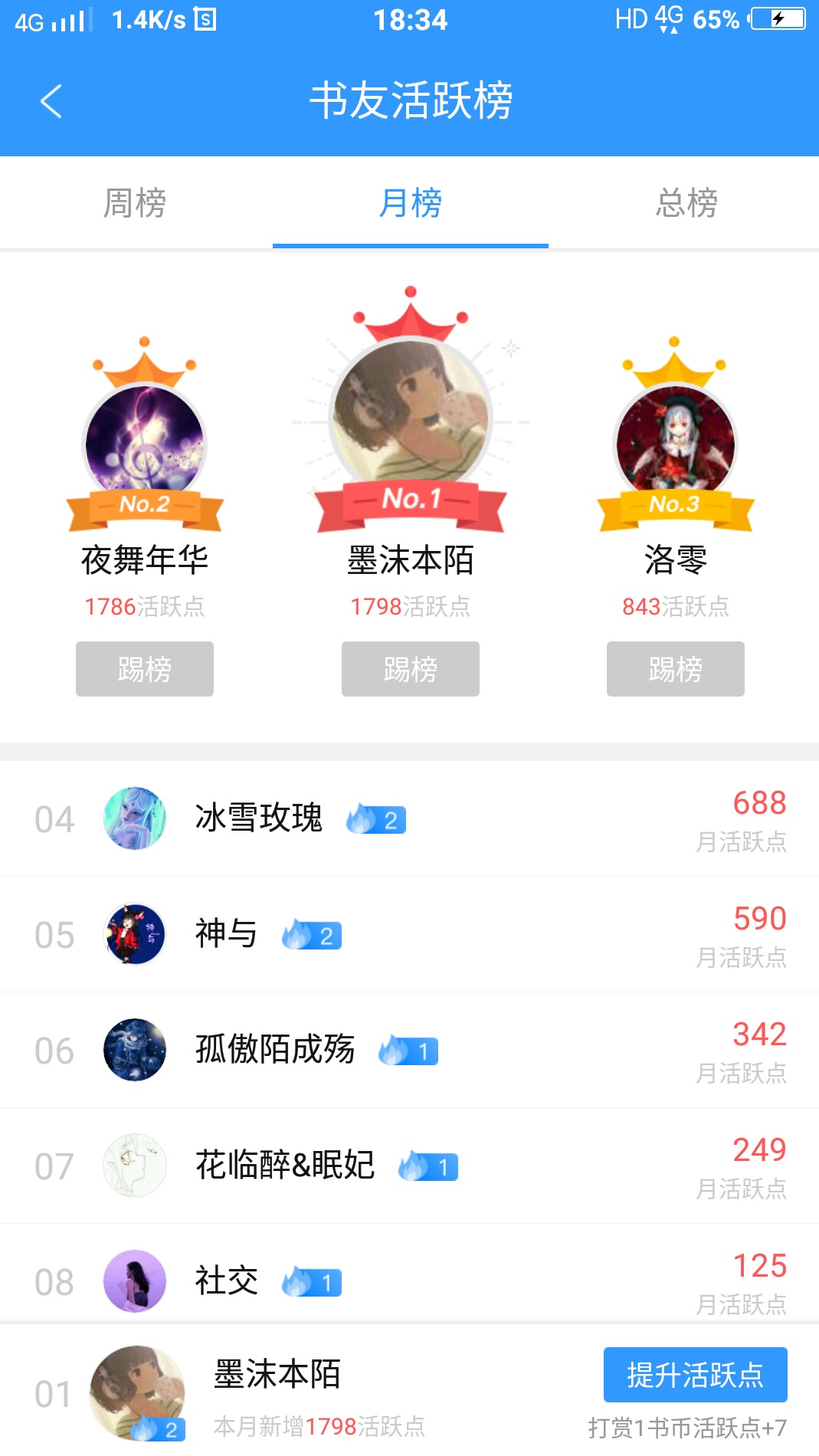
Task: Open 冰雪玫瑰's ranking row
Action: click(x=409, y=818)
